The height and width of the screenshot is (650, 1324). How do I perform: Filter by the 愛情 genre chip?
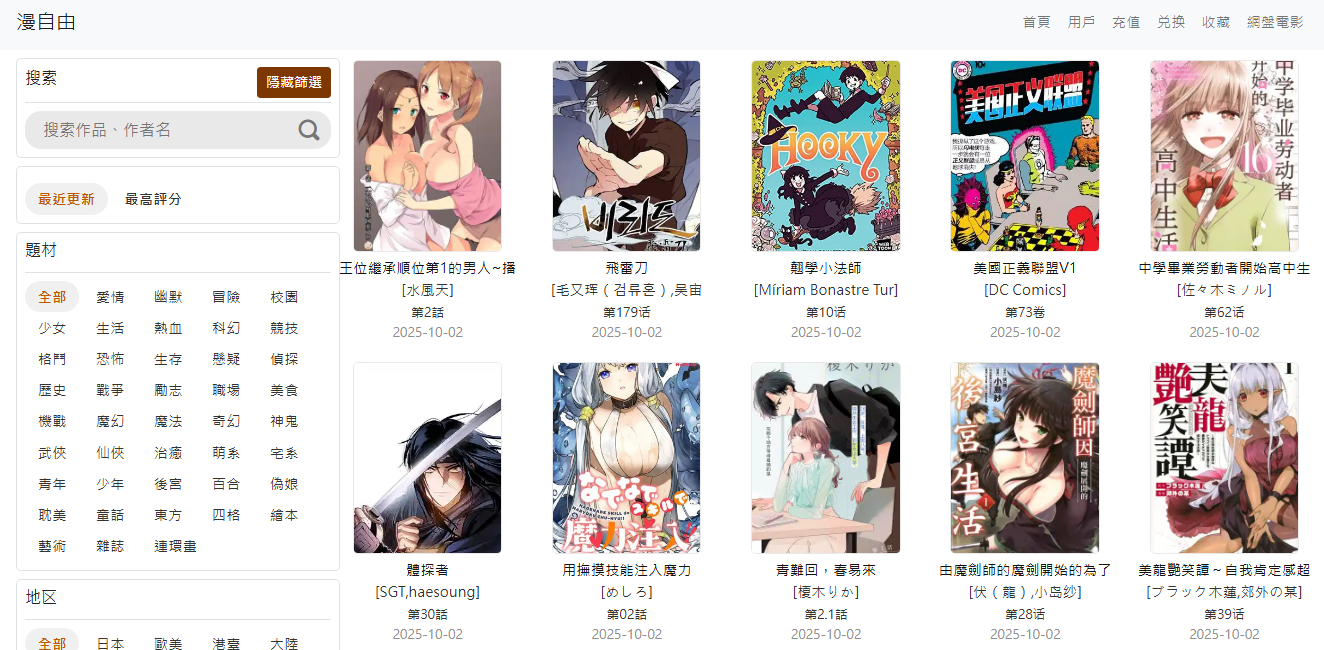pos(110,297)
